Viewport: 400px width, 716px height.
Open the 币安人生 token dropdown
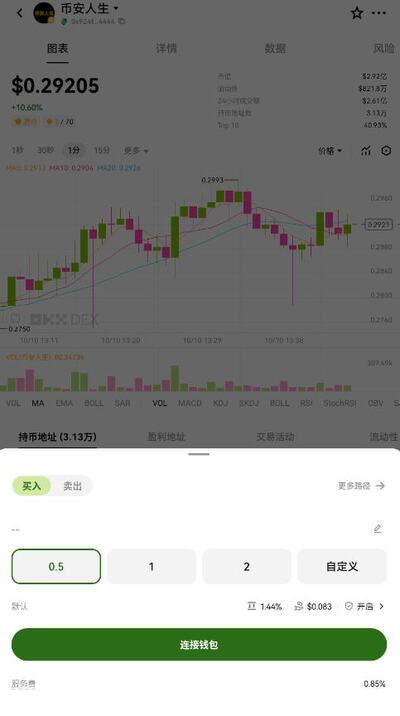coord(89,8)
